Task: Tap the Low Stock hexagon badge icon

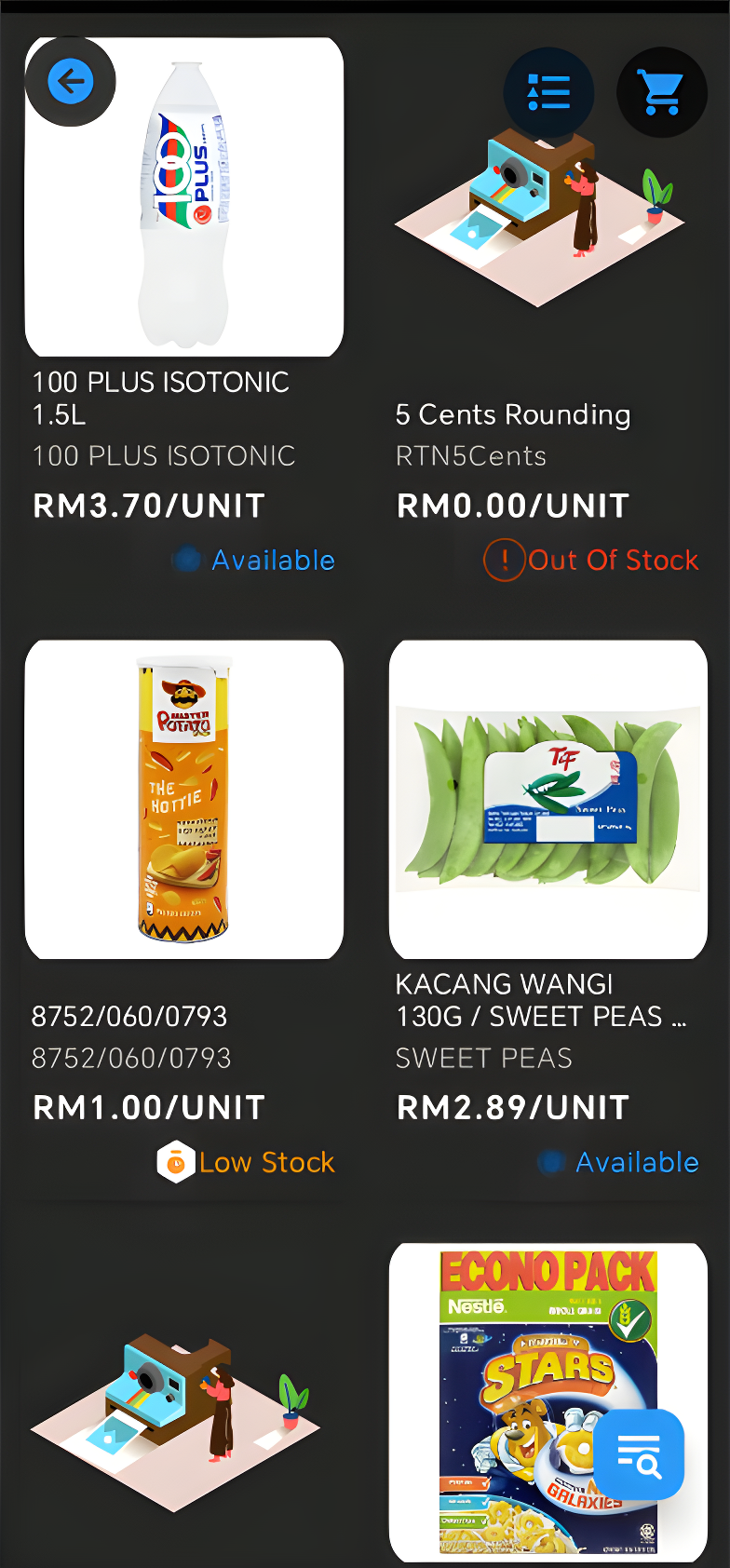Action: click(173, 1162)
